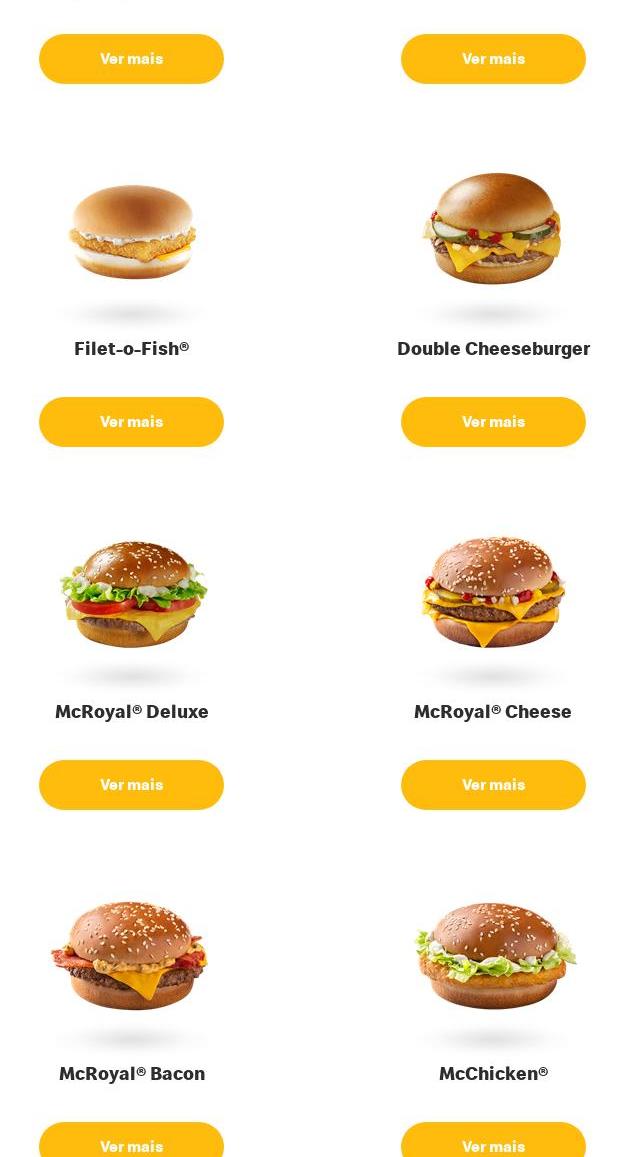Select Ver mais for McRoyal Cheese
Screen dimensions: 625x1157
click(493, 785)
